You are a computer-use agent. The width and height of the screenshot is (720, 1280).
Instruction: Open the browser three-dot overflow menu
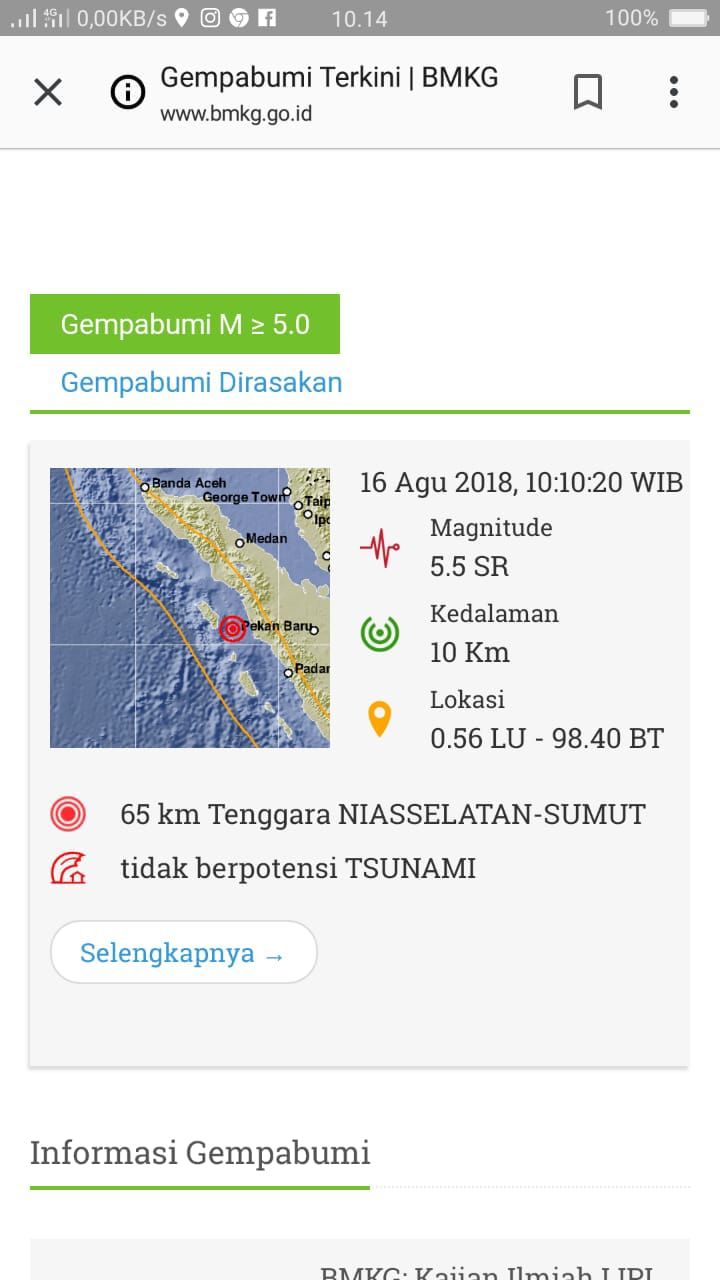[673, 92]
